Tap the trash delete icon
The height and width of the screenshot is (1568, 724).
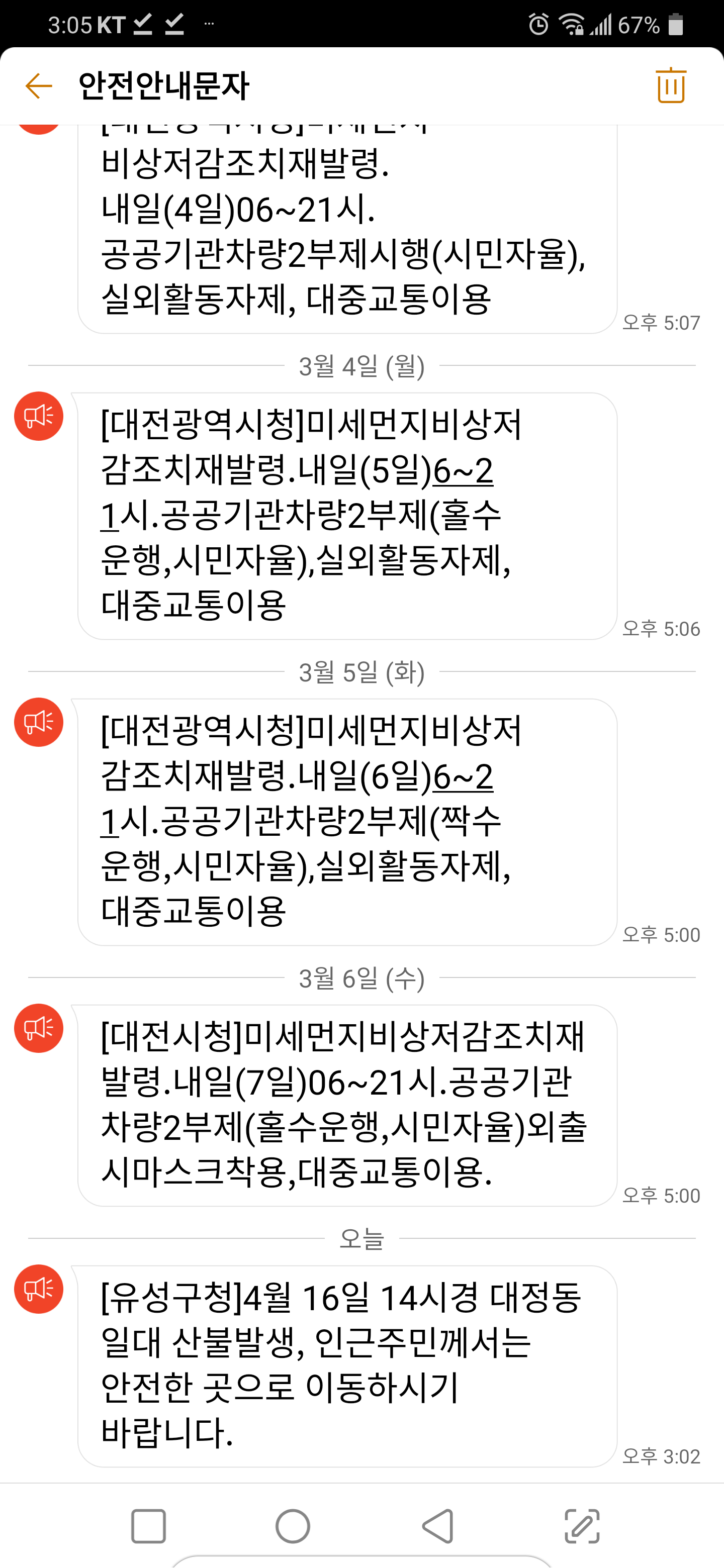click(670, 85)
